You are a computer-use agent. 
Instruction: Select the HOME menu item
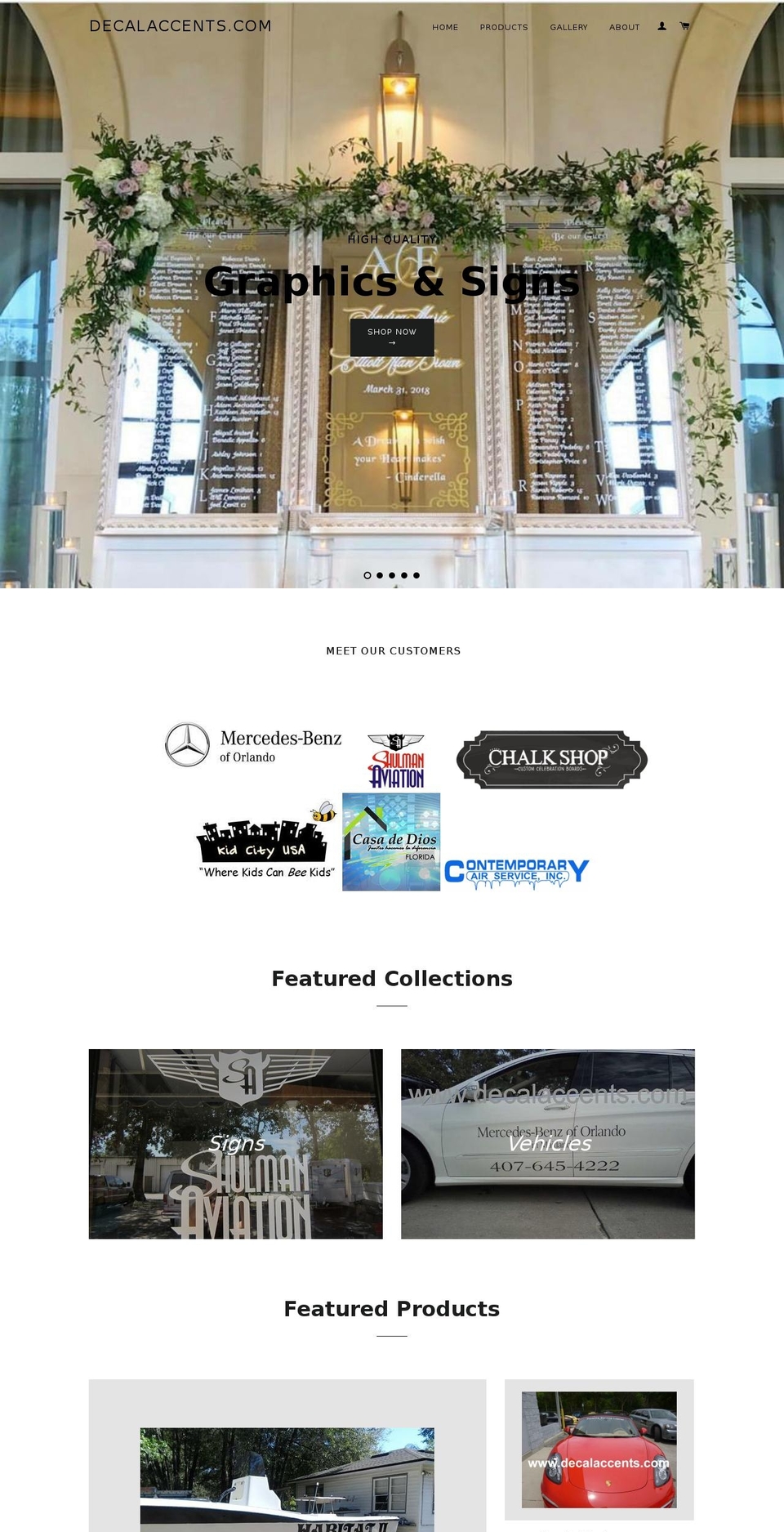pos(445,27)
